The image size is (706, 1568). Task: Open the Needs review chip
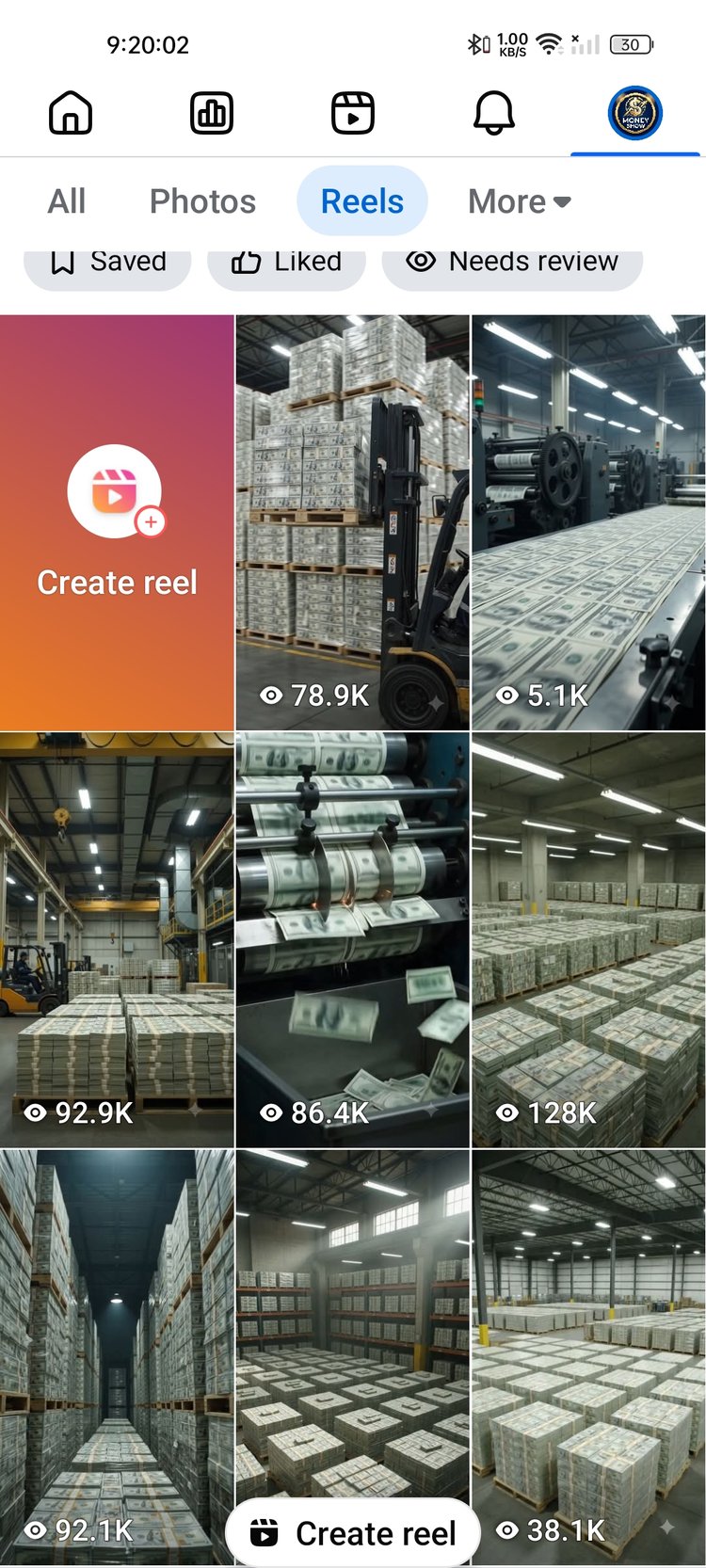point(512,263)
